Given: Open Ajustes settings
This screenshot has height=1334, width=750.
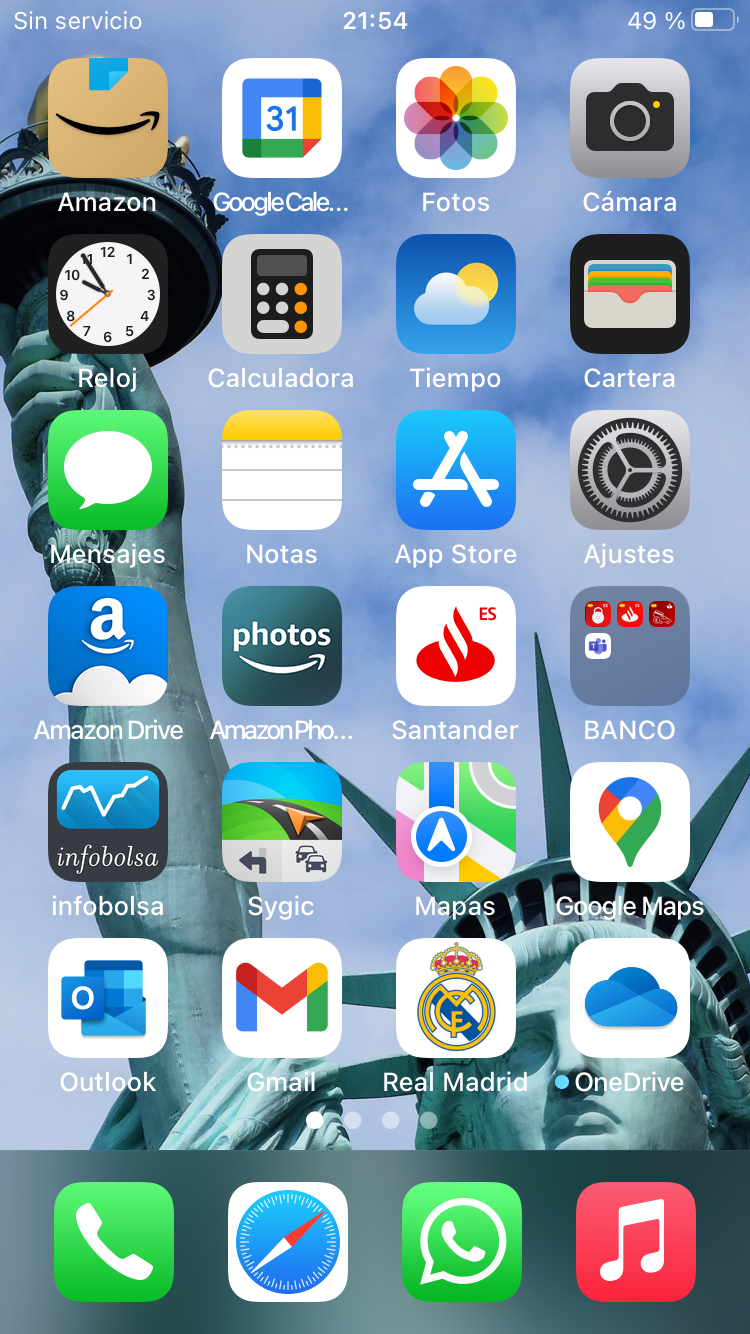Looking at the screenshot, I should point(630,470).
